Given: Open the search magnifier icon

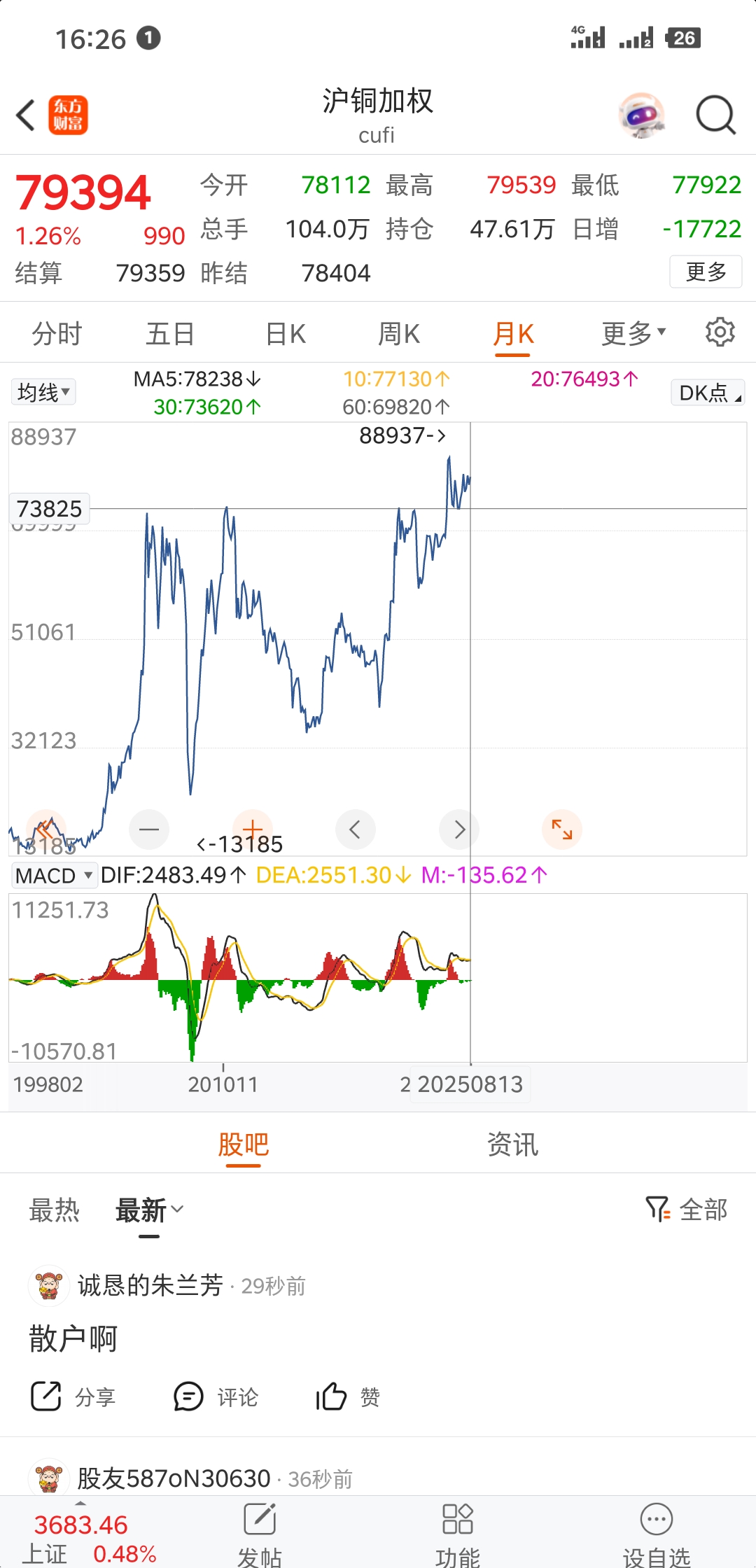Looking at the screenshot, I should click(x=715, y=115).
